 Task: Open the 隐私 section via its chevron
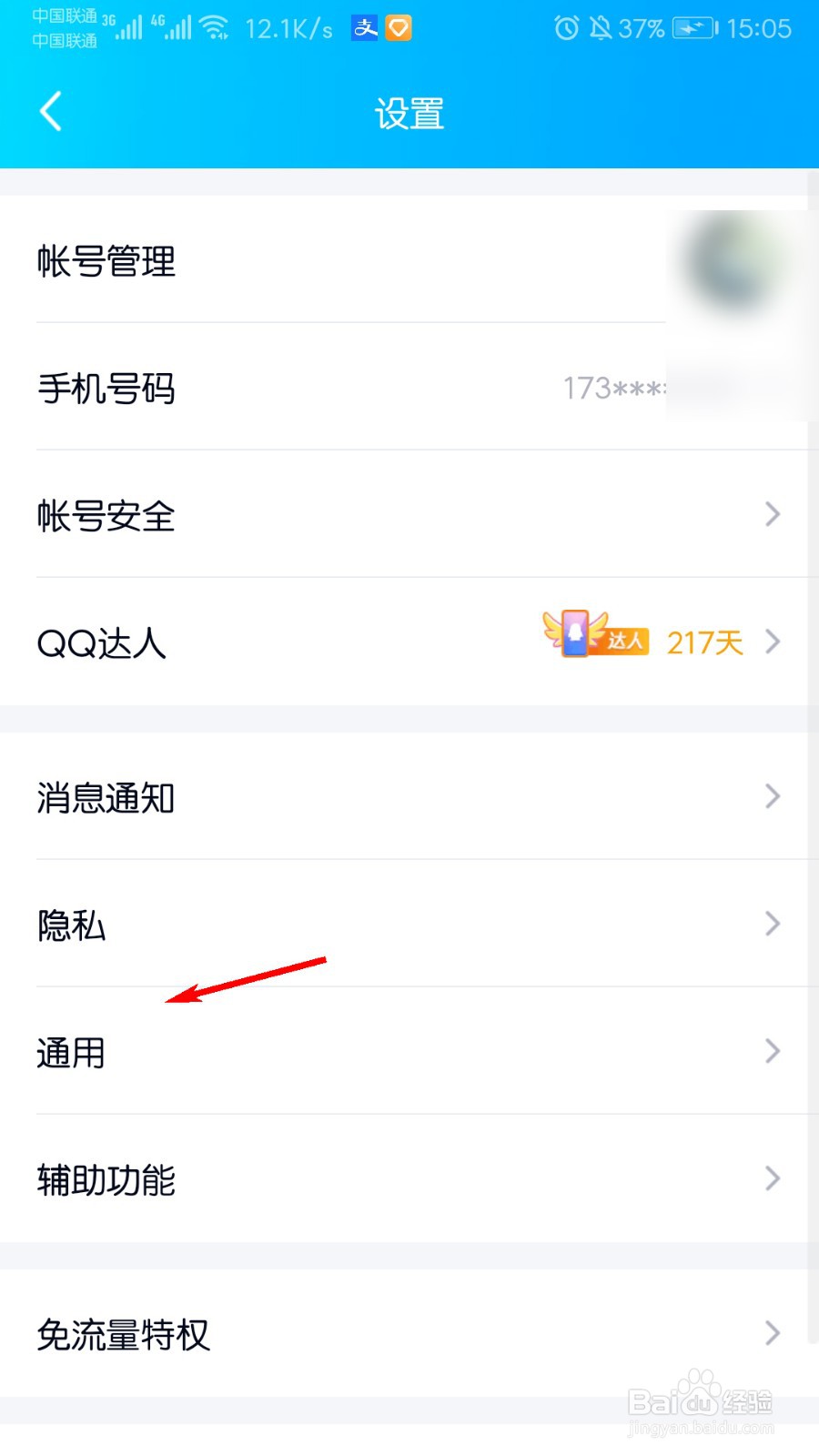click(772, 924)
